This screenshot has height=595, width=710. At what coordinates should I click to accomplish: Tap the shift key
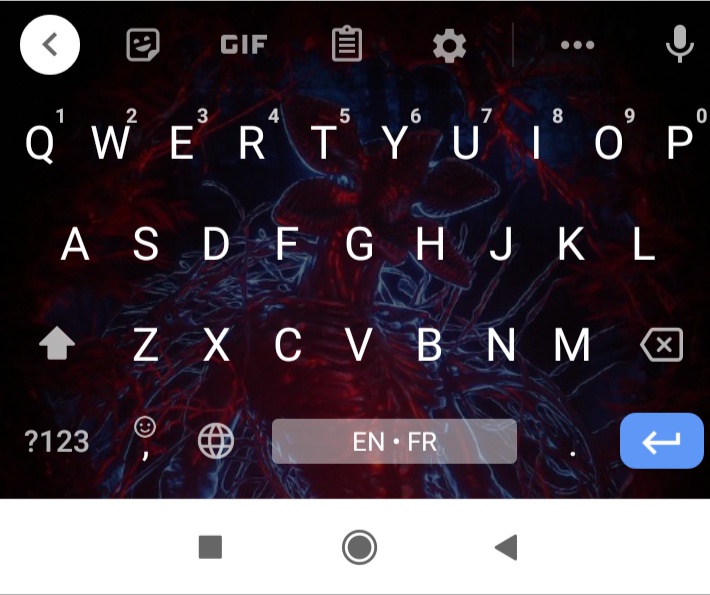pos(57,346)
